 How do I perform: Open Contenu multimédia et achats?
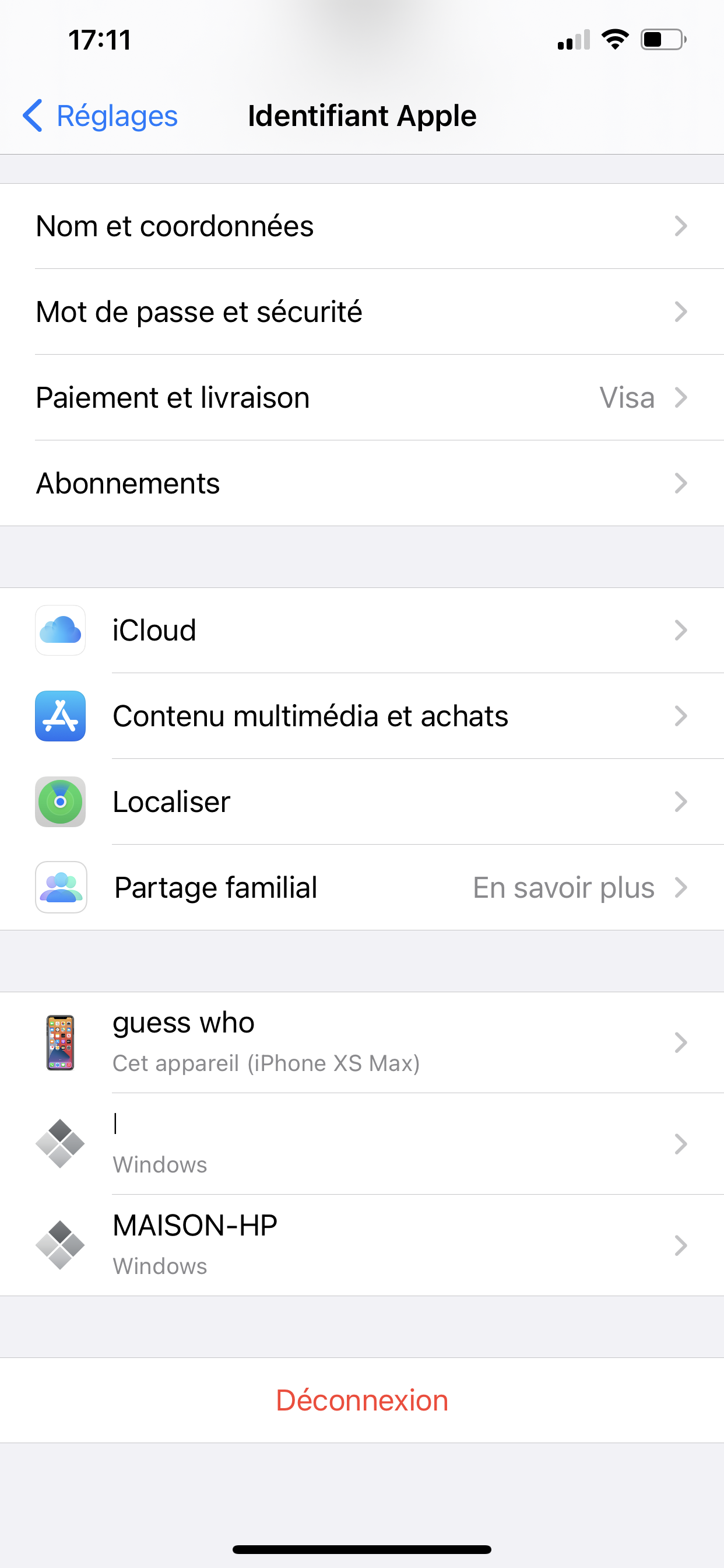(x=361, y=716)
